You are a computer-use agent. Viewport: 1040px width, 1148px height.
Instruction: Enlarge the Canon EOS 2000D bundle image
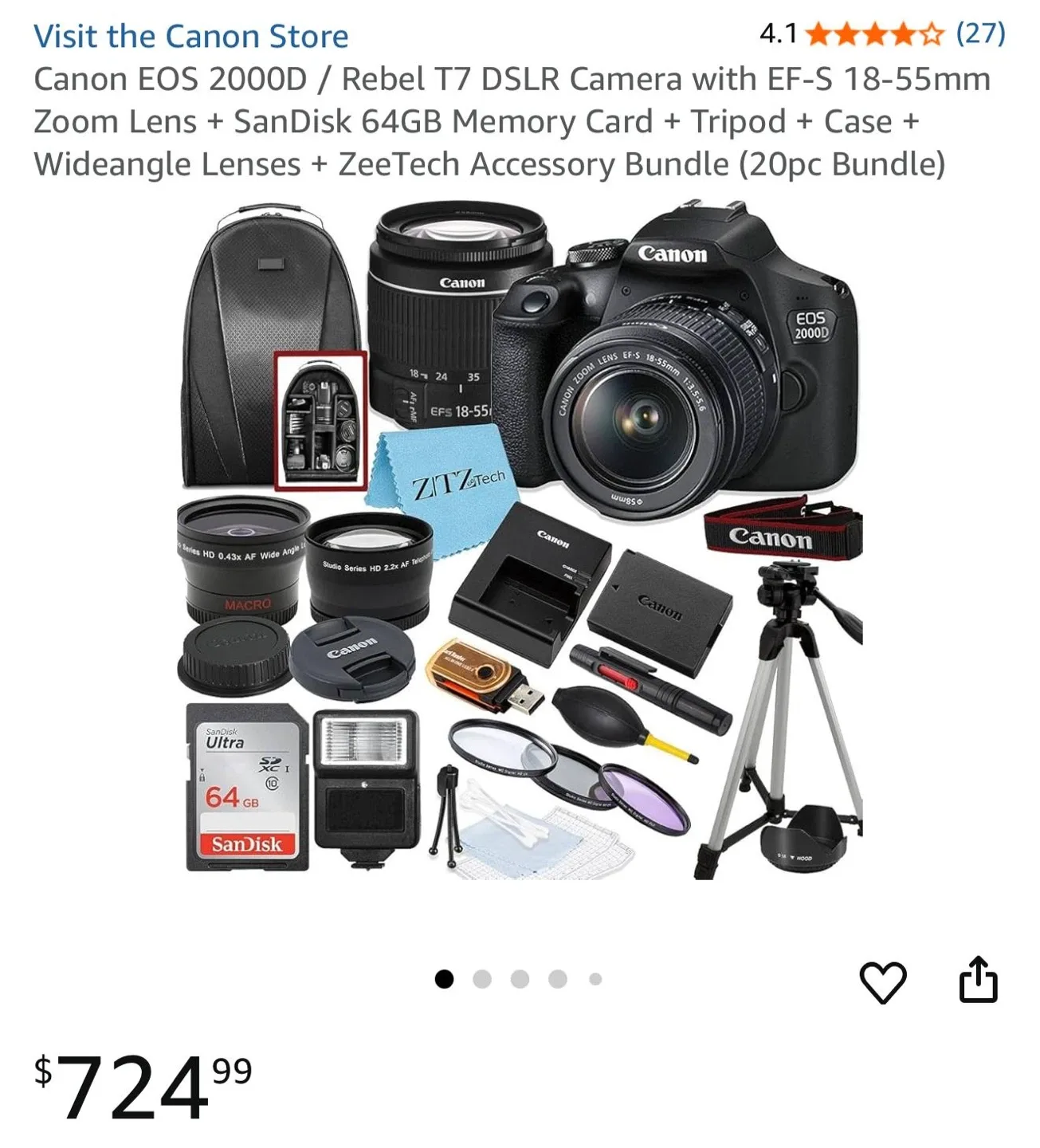[x=520, y=542]
